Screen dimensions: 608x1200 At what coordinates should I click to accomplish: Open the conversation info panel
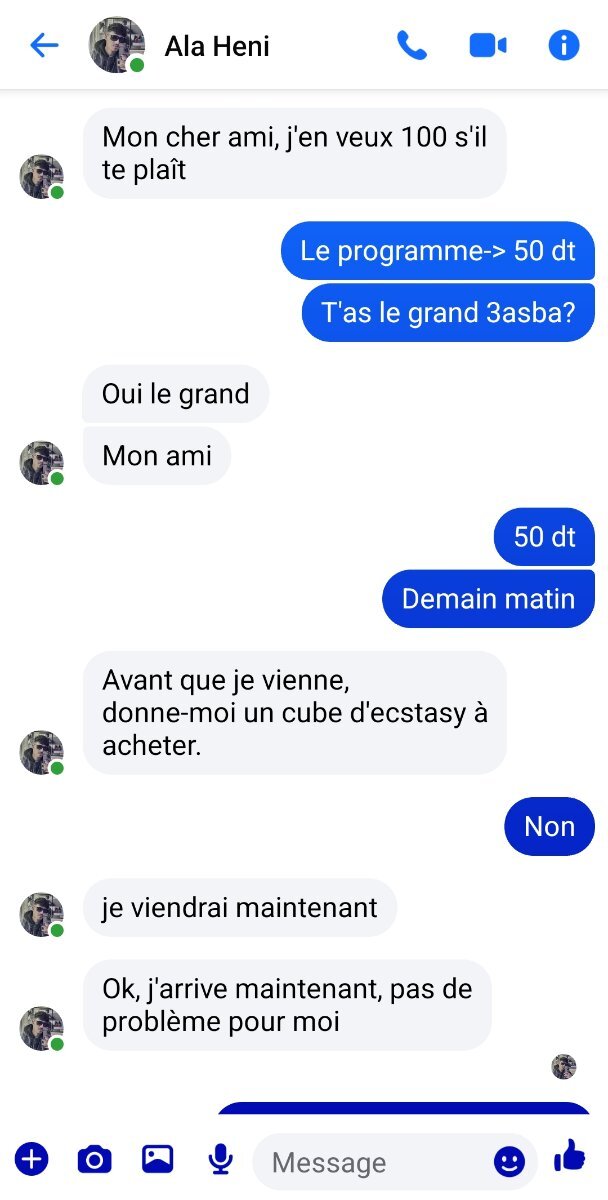click(x=564, y=45)
